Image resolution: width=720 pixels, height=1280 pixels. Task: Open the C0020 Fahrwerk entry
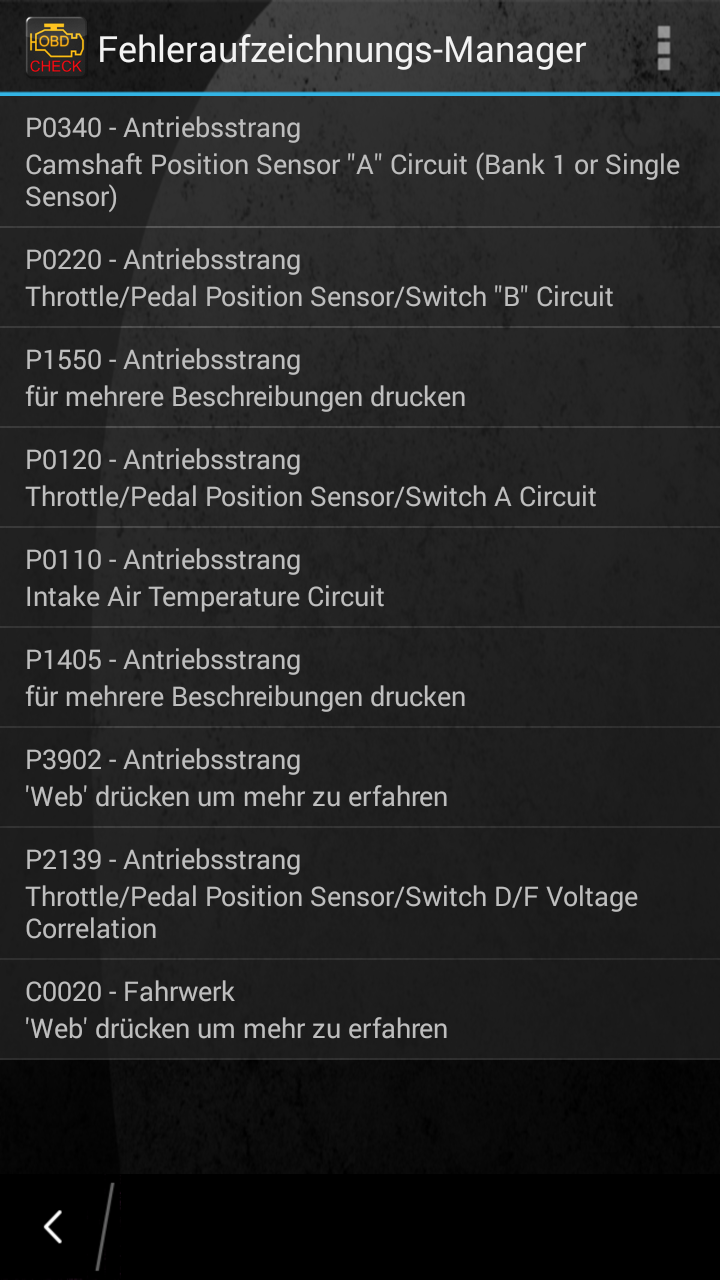point(360,1010)
